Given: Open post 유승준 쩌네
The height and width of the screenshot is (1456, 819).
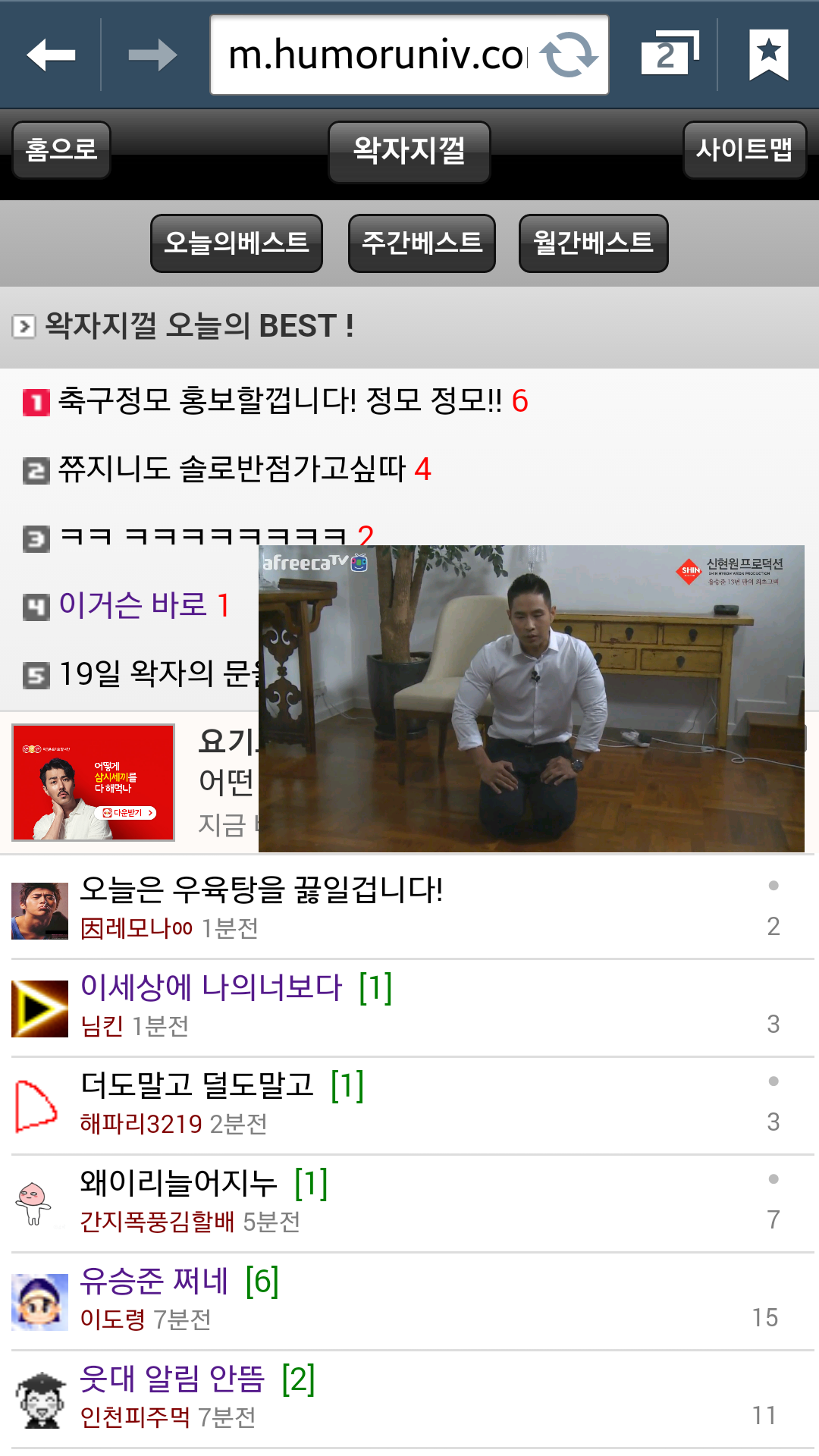Looking at the screenshot, I should coord(155,1281).
